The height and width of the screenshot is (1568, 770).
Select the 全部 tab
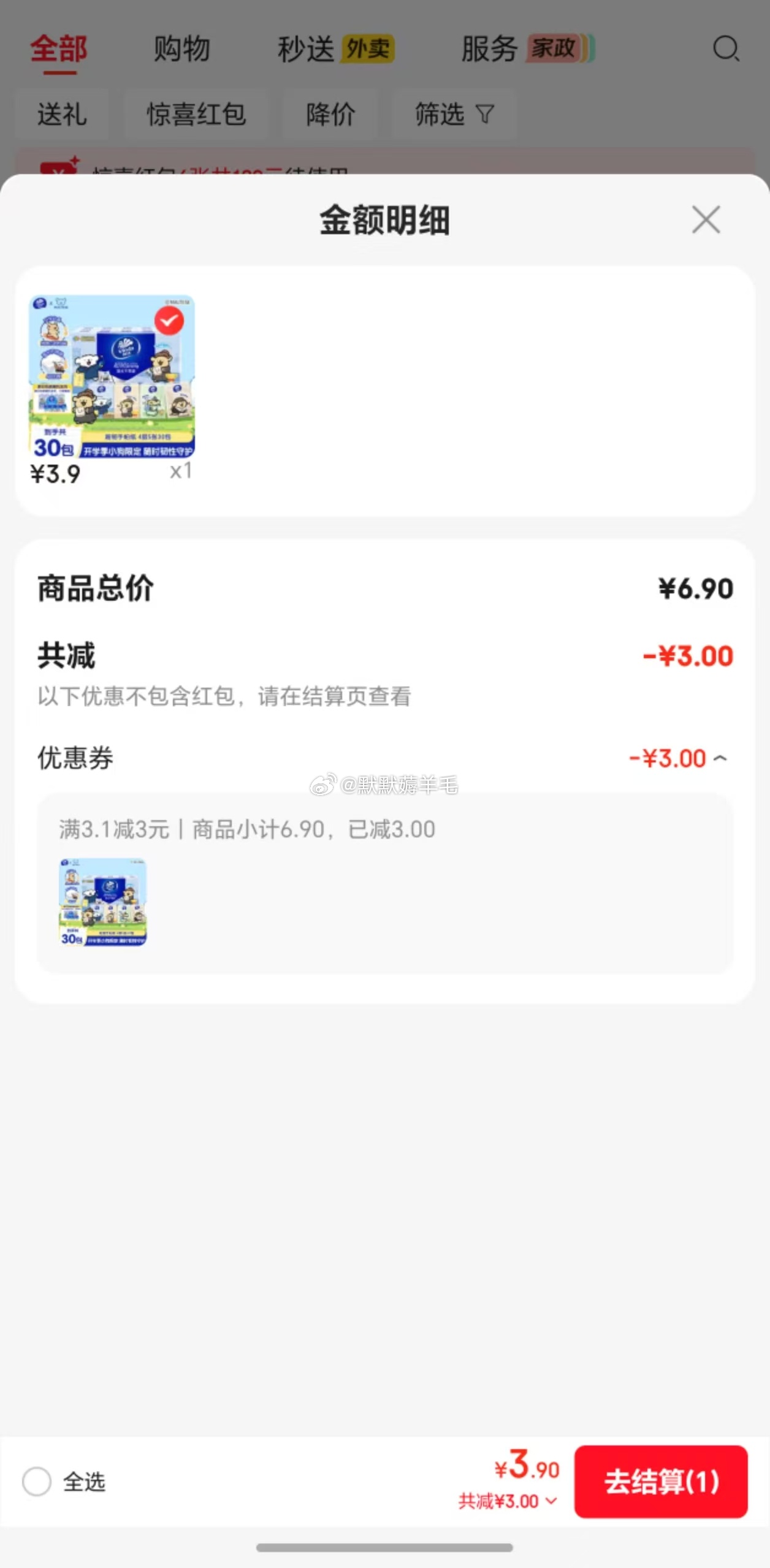(x=59, y=49)
